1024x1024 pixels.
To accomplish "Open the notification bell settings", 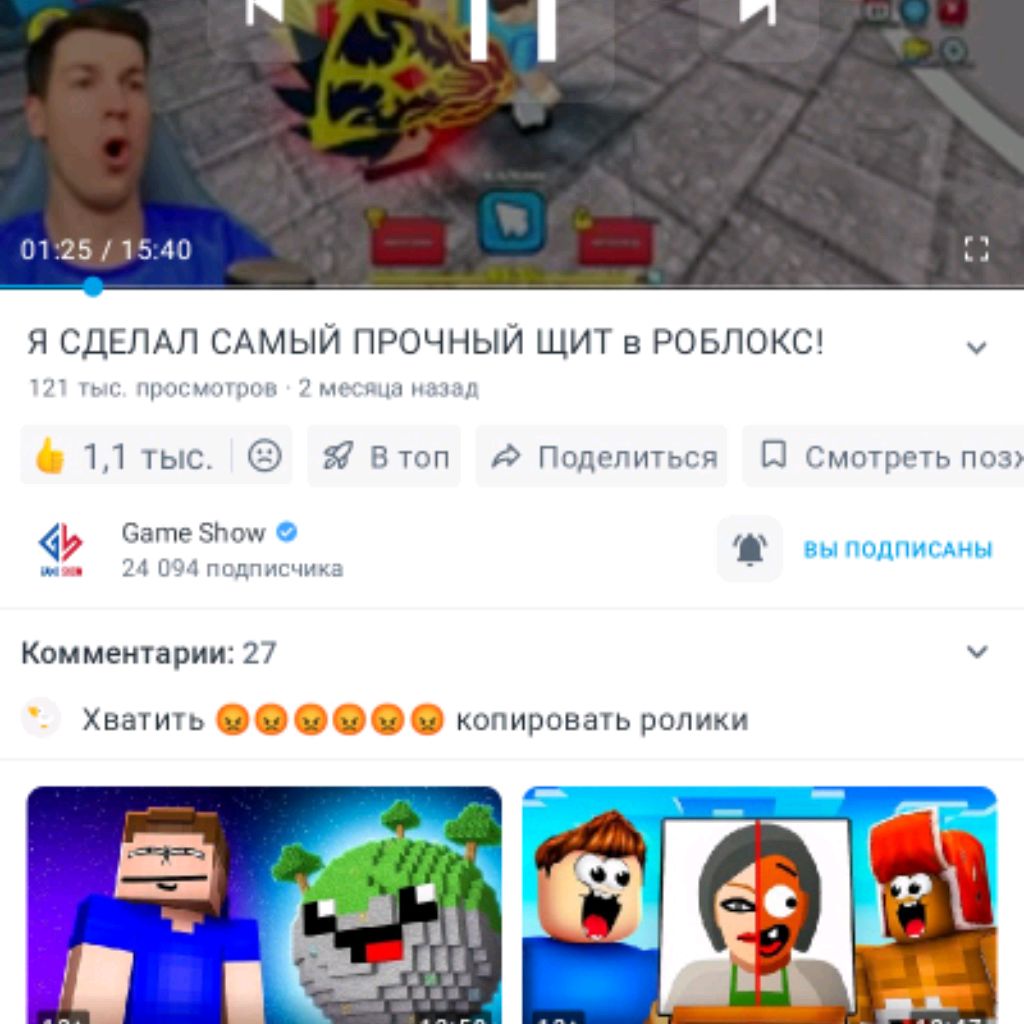I will 750,549.
